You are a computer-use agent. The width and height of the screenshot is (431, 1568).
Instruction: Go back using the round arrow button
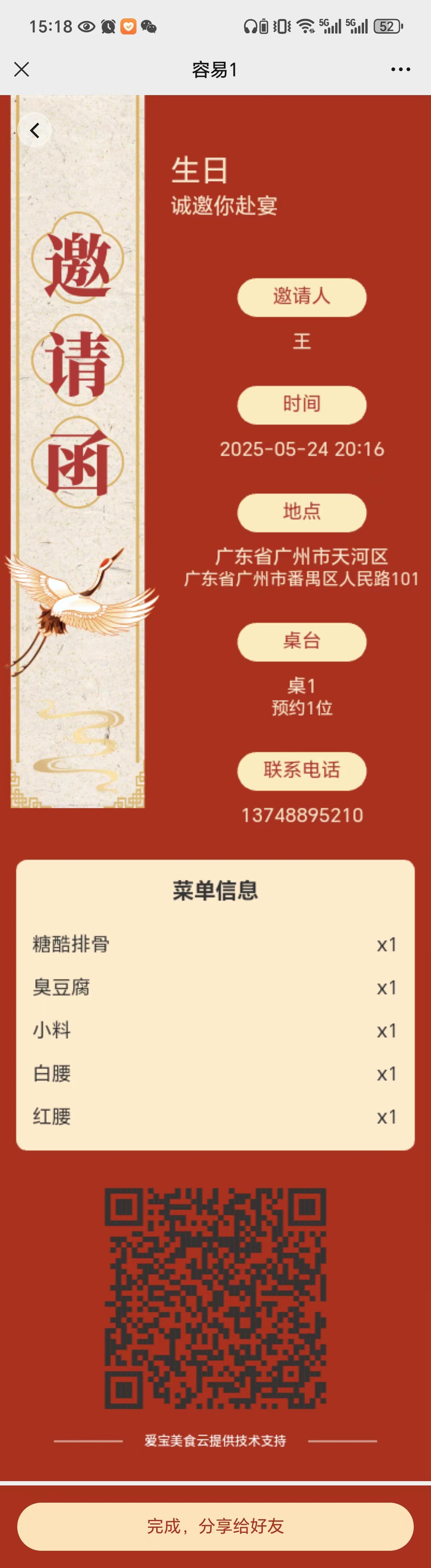35,130
